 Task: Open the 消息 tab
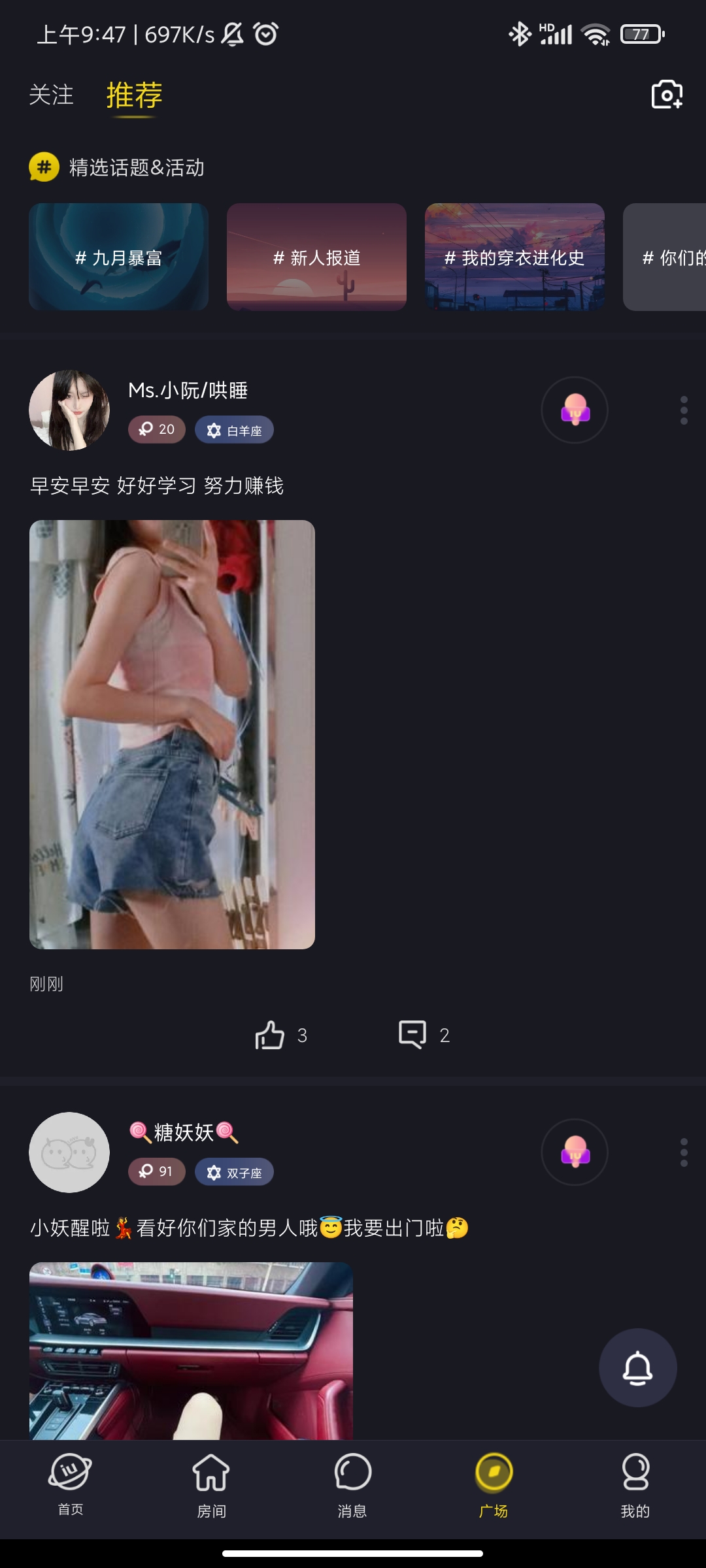[x=352, y=1483]
